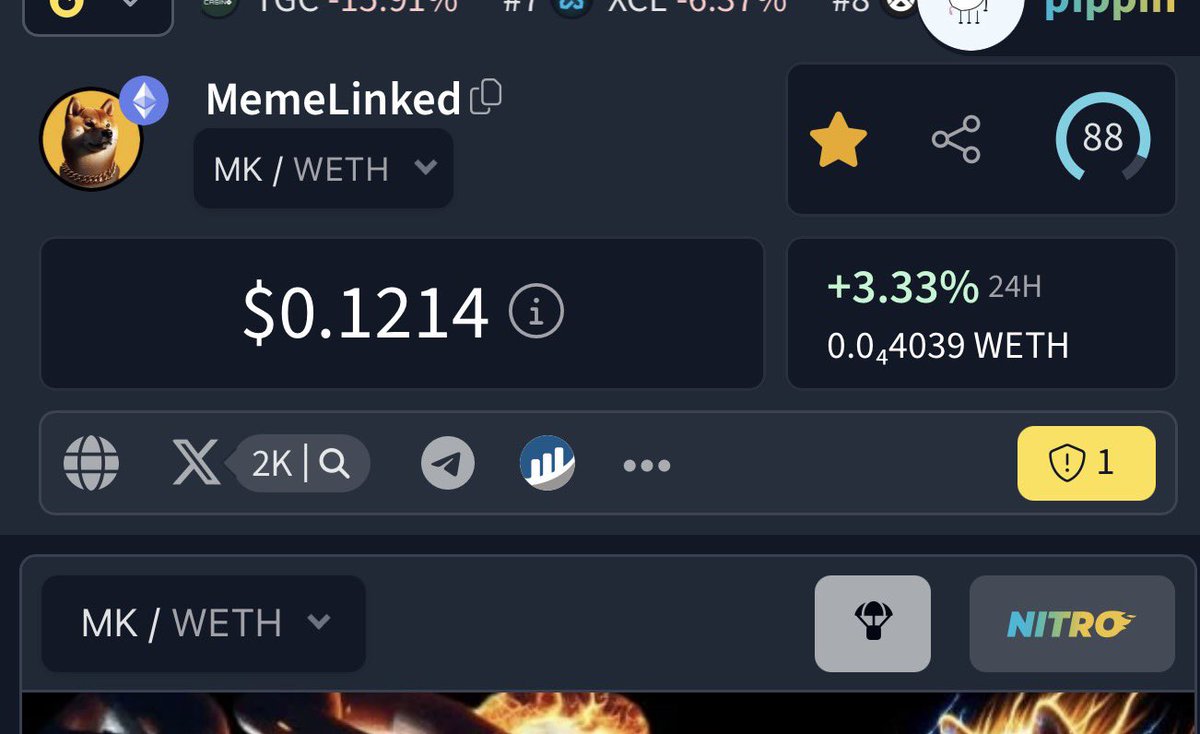Add MemeLinked to favorites with the star
1200x734 pixels.
point(837,140)
